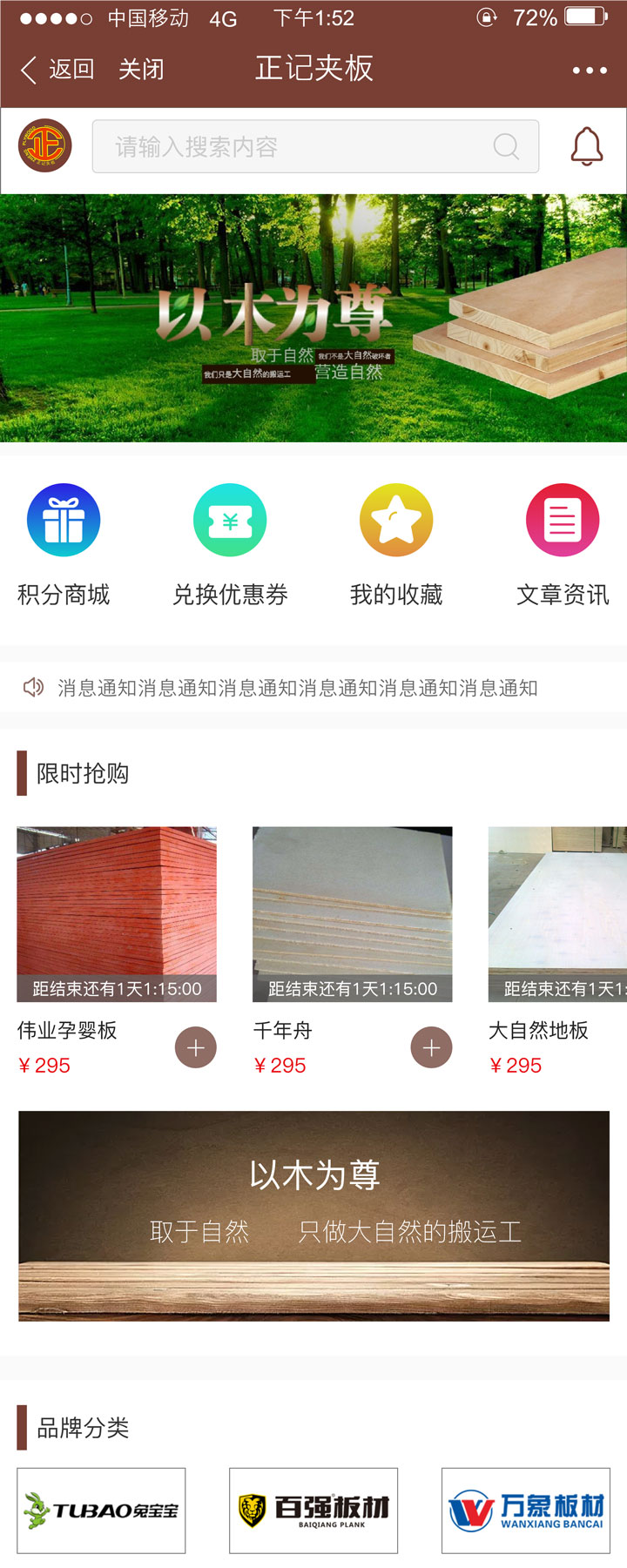This screenshot has width=627, height=1568.
Task: Select the TUBAO 兔宝宝 brand
Action: (x=101, y=1511)
